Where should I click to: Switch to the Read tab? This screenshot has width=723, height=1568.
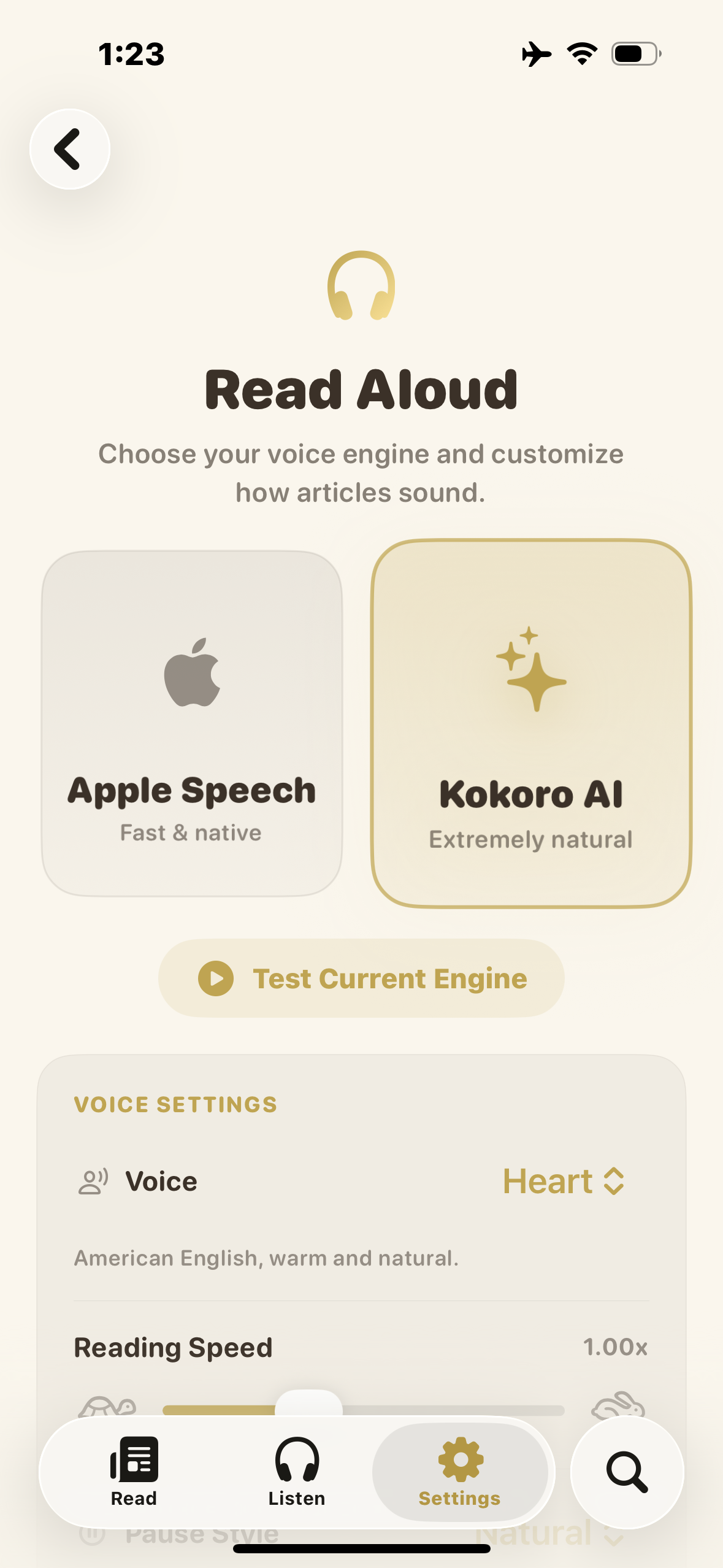tap(134, 1472)
